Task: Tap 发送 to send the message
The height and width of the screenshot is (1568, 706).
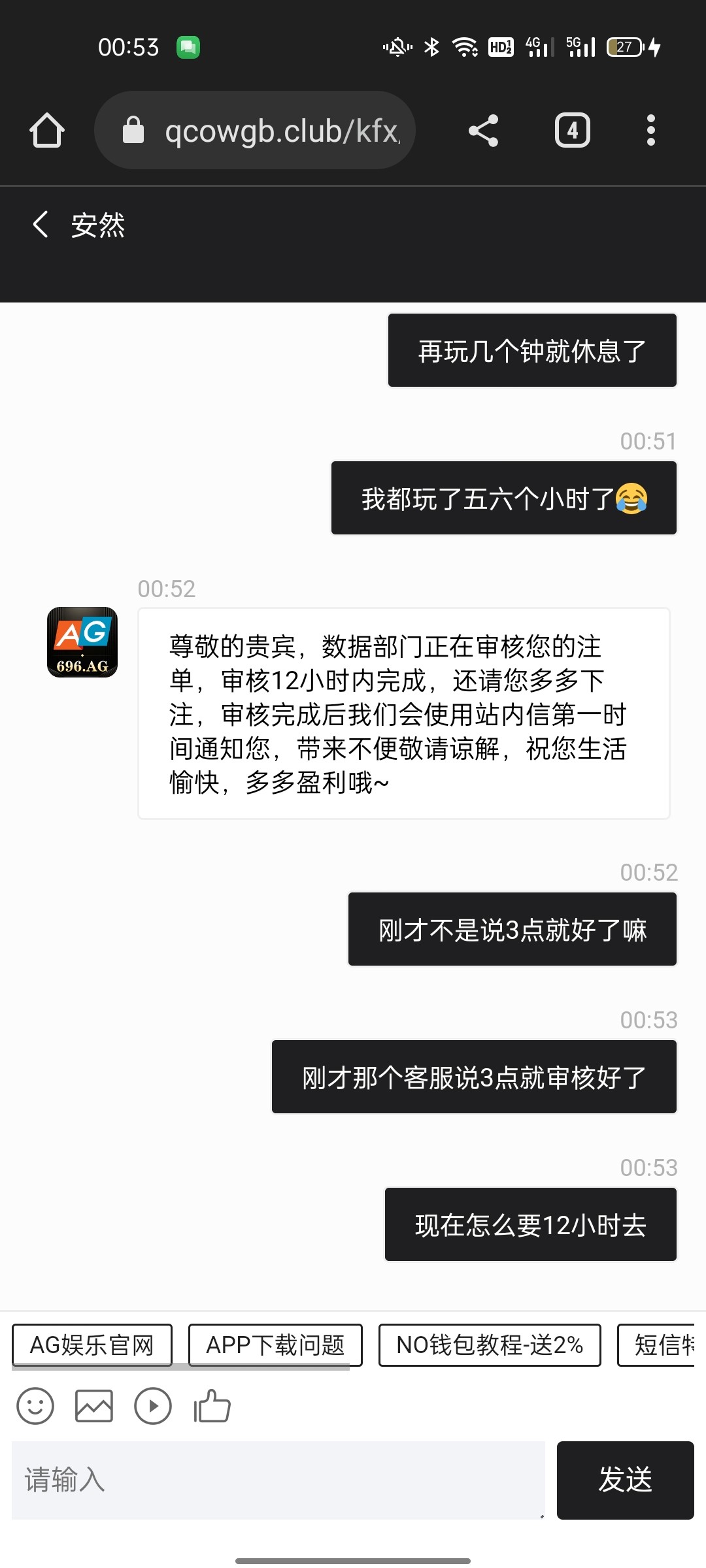Action: pos(625,1480)
